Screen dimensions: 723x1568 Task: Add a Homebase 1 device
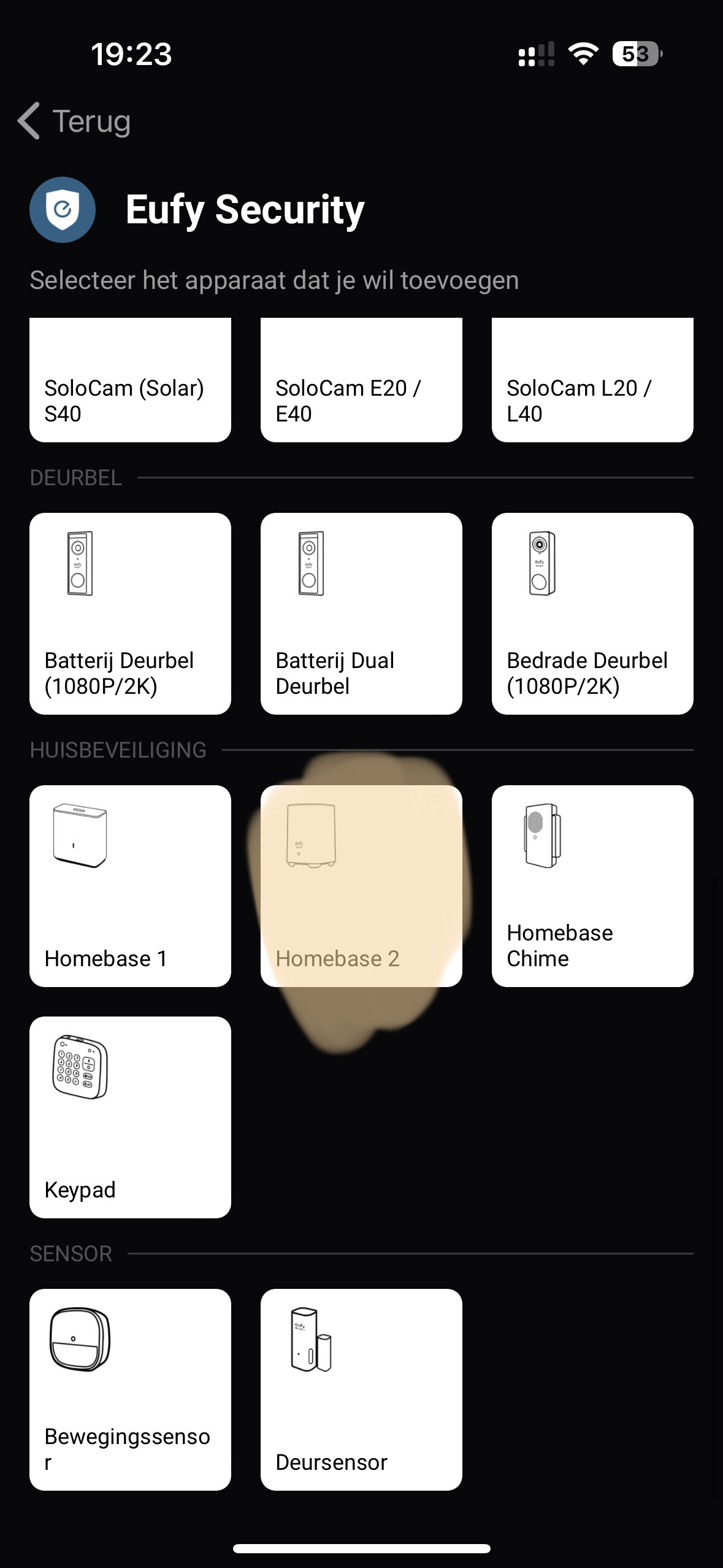point(130,886)
